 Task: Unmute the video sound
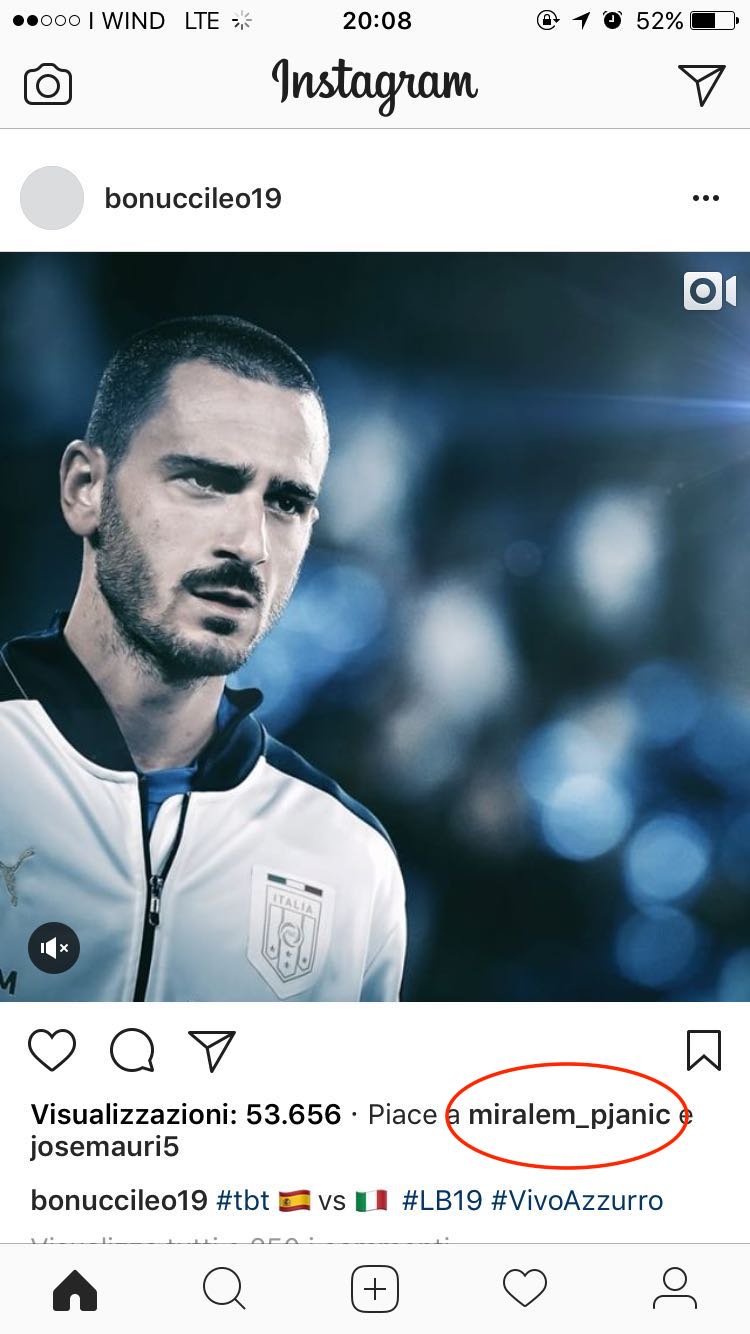click(x=54, y=947)
